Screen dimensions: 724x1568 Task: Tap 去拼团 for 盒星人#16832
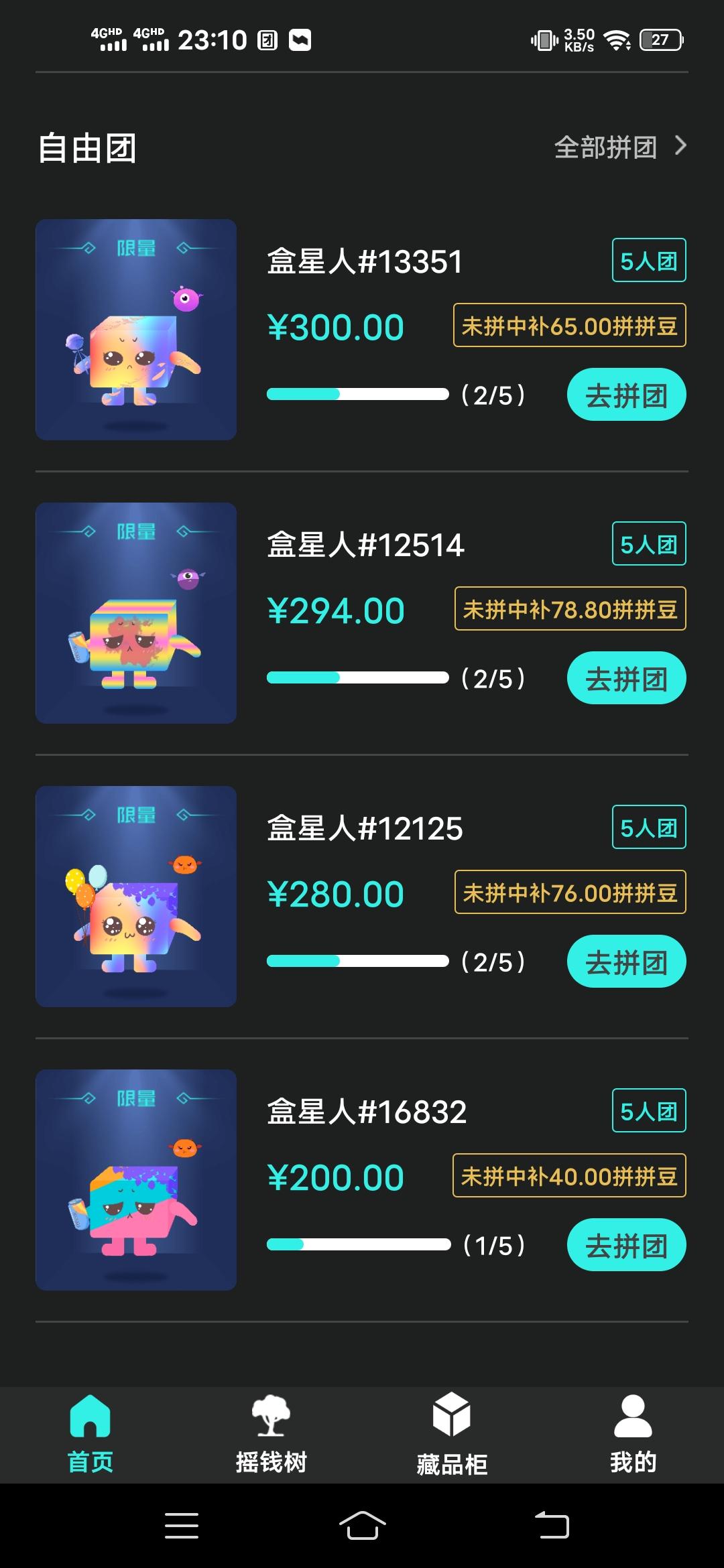point(625,1244)
